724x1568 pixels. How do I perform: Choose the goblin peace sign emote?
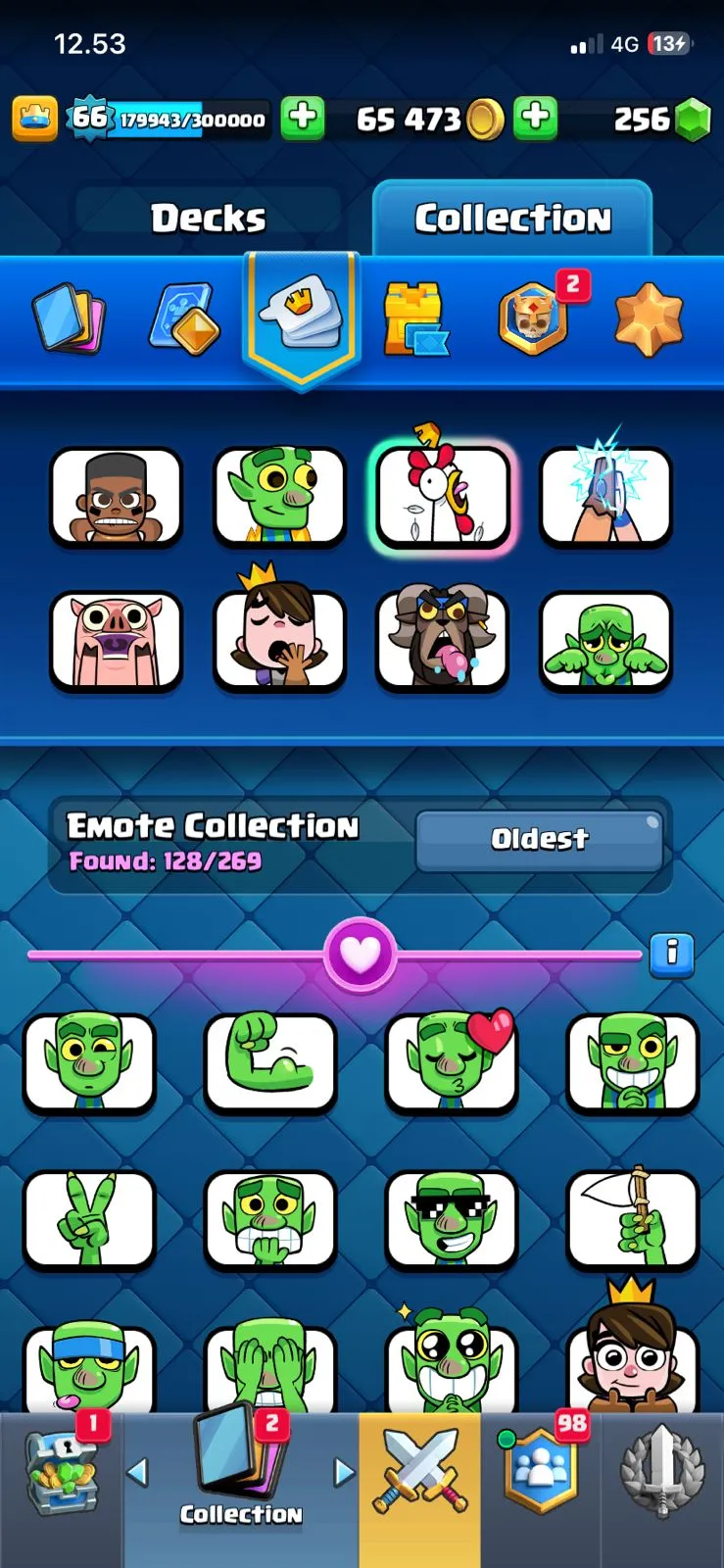pyautogui.click(x=89, y=1220)
